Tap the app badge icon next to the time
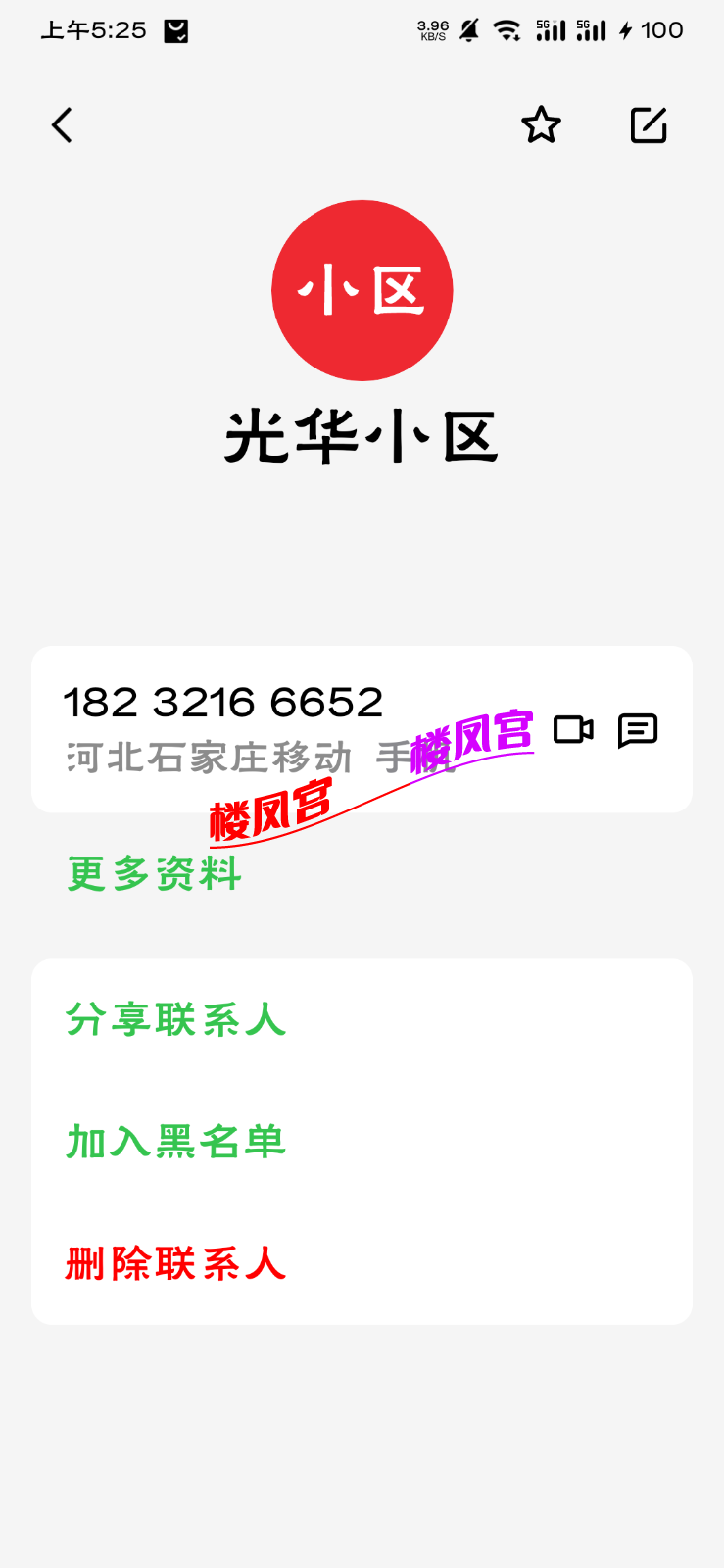Screen dimensions: 724x1568 click(x=176, y=29)
